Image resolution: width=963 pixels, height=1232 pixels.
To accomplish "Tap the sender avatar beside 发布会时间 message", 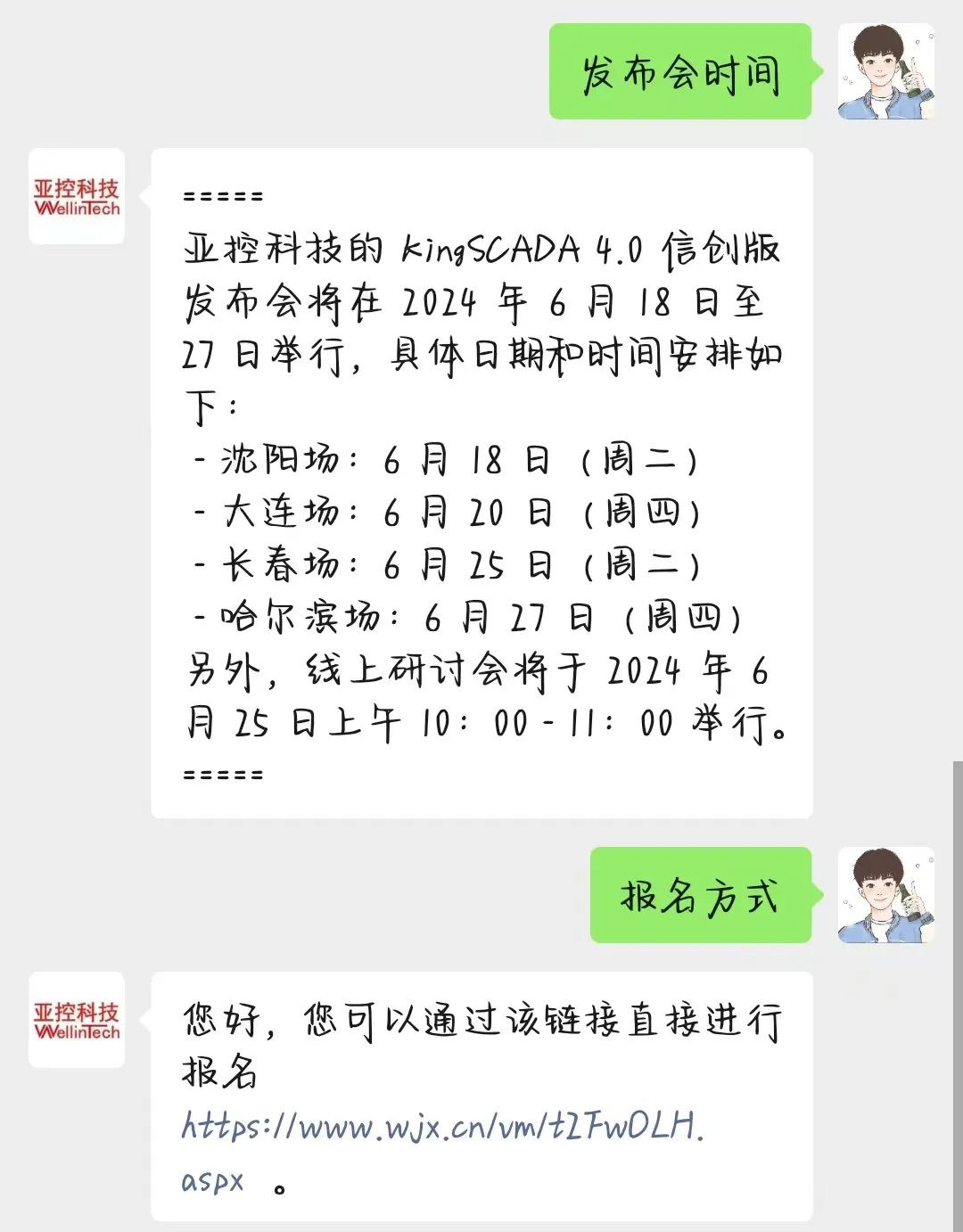I will (885, 72).
